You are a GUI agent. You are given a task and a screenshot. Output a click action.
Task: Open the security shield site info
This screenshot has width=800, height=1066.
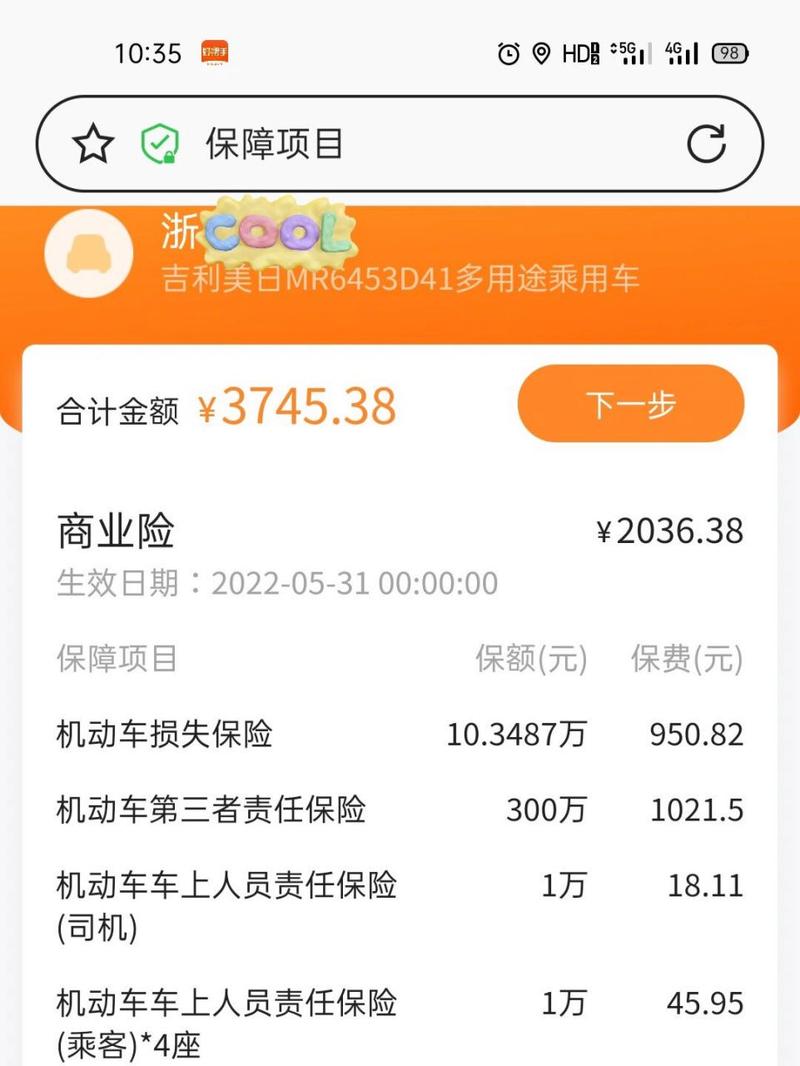[159, 145]
